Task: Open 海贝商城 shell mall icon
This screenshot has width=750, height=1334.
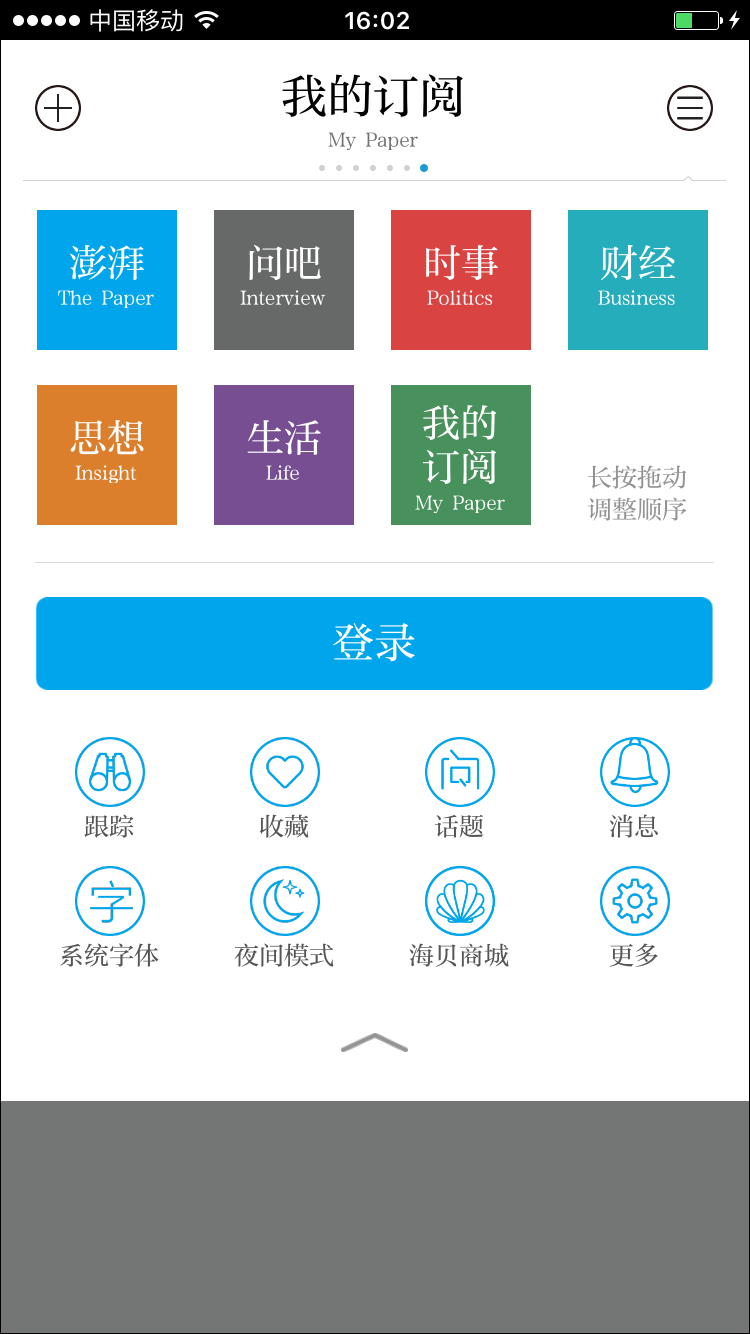Action: pyautogui.click(x=459, y=900)
